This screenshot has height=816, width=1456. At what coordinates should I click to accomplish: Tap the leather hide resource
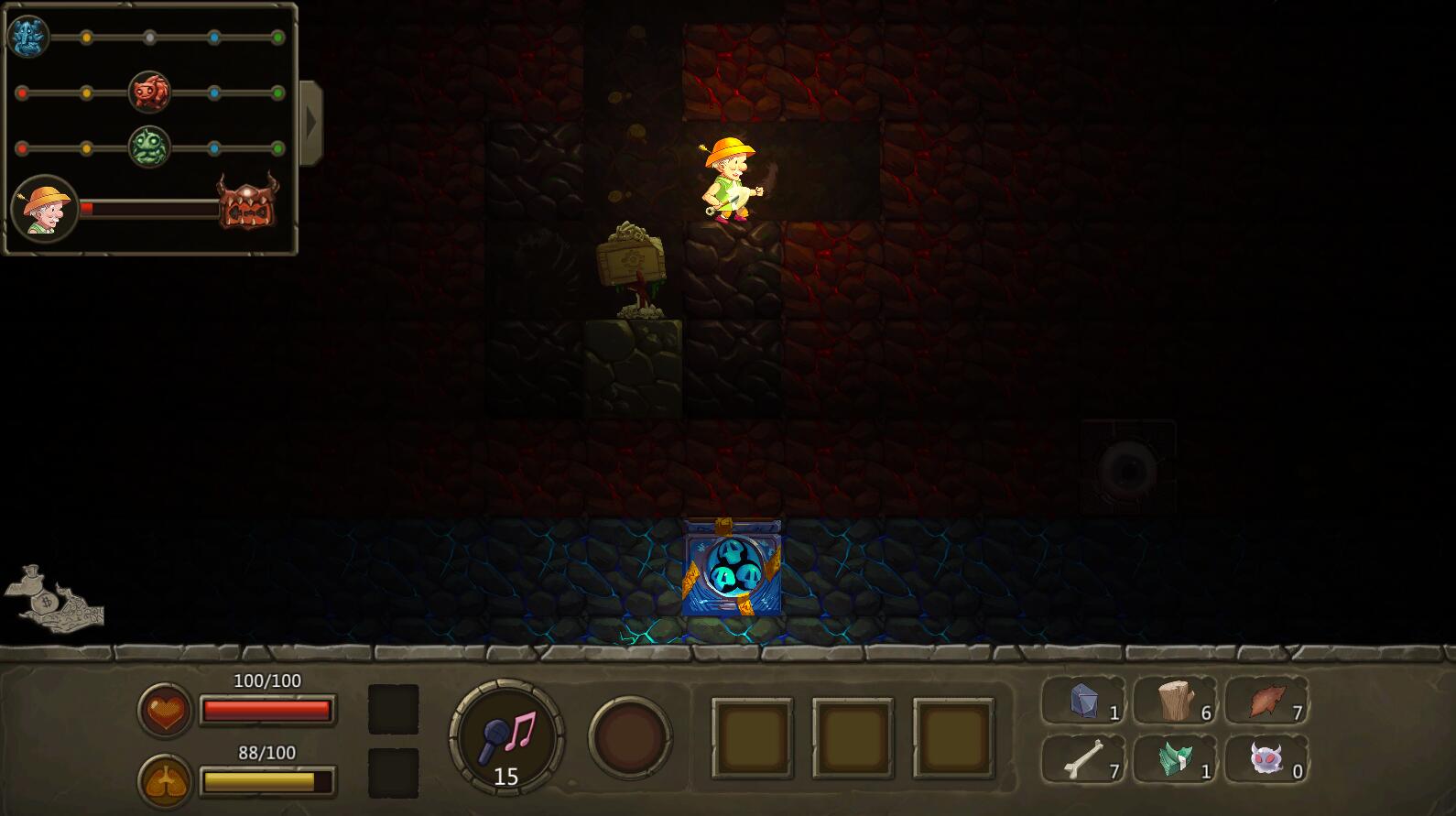click(1266, 701)
